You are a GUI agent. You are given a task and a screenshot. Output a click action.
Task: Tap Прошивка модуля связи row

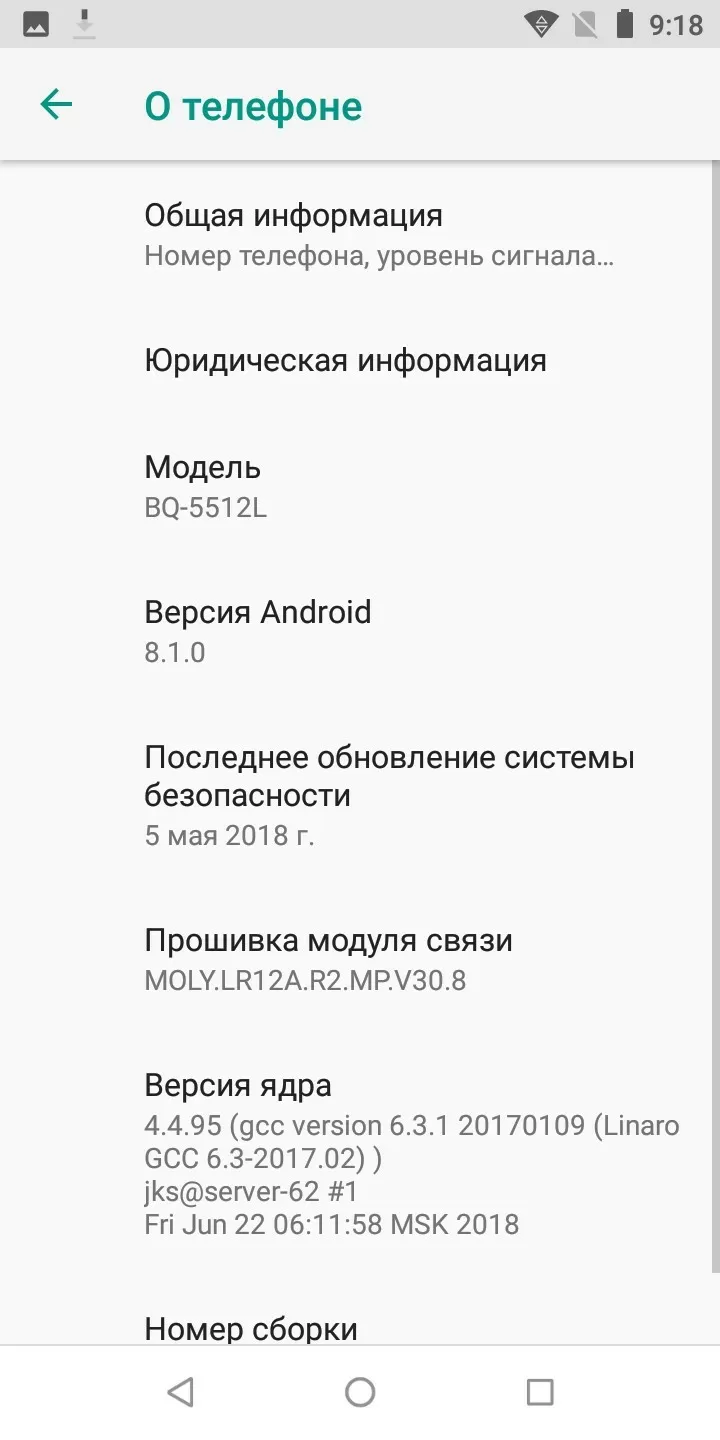[x=360, y=959]
